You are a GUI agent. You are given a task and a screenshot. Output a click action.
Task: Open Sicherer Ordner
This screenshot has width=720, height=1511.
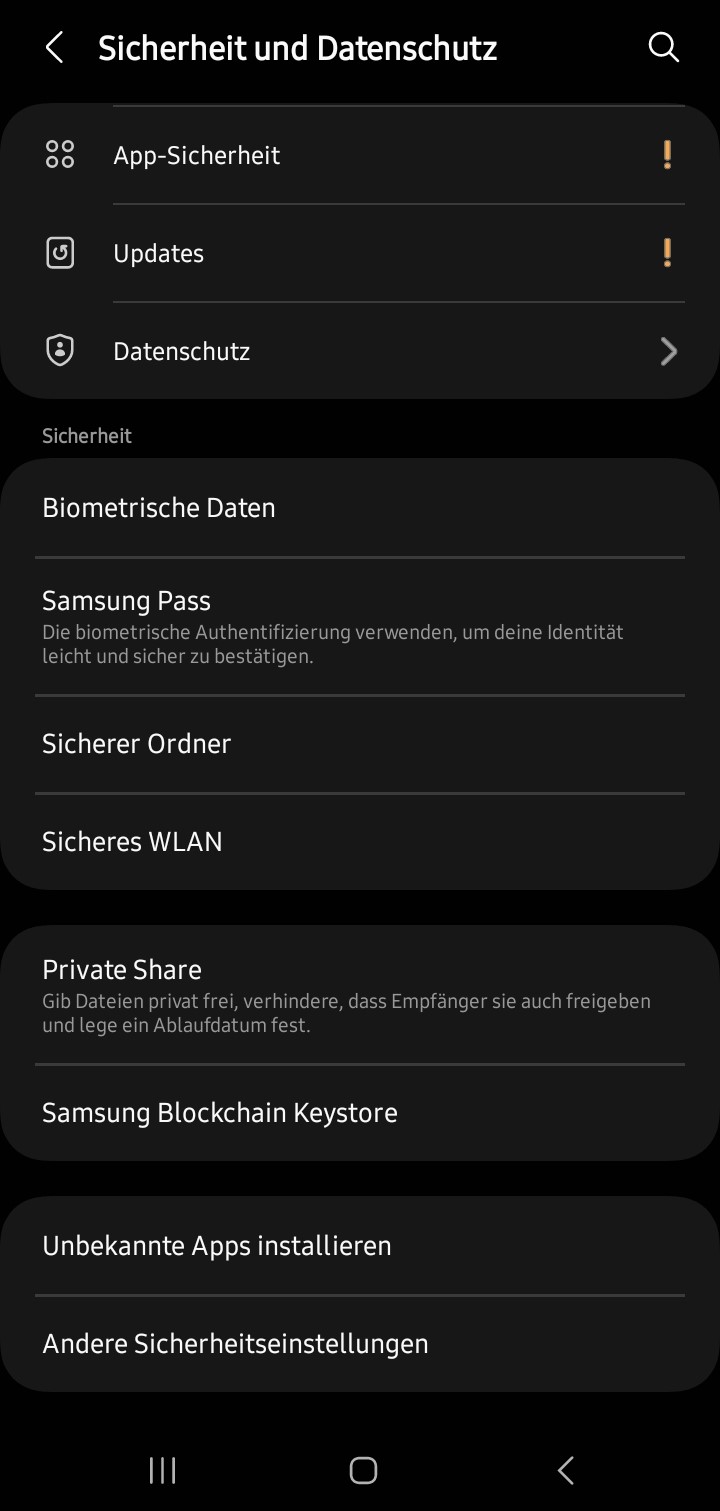(x=360, y=744)
